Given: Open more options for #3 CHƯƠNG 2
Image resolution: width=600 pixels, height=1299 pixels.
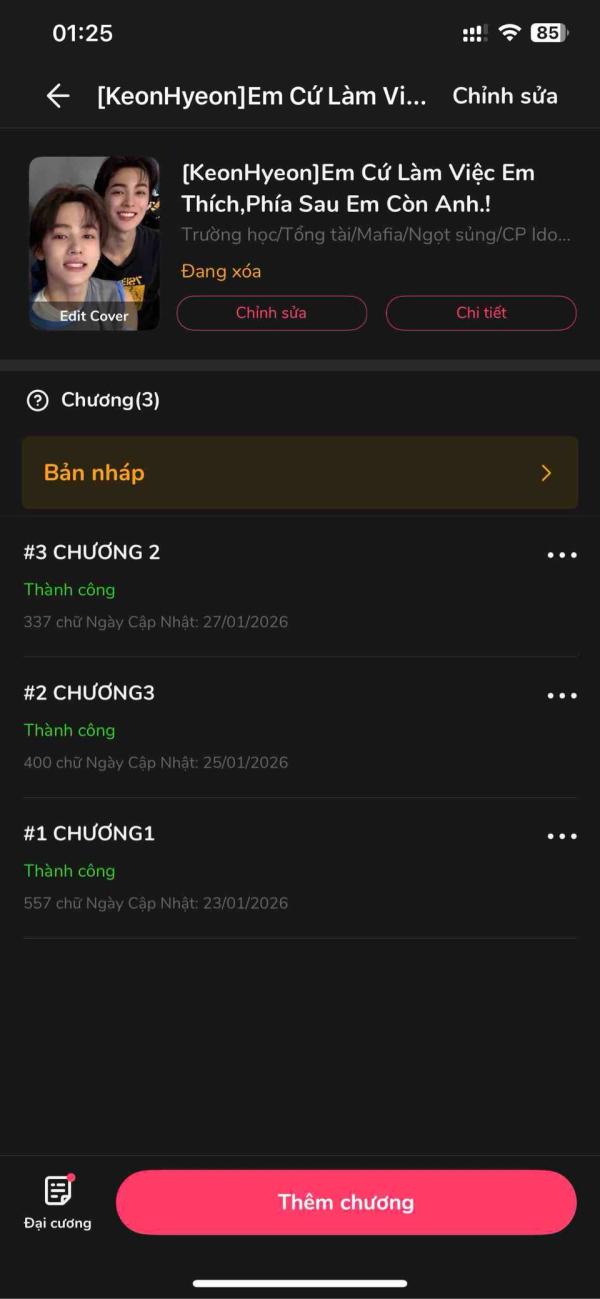Looking at the screenshot, I should [x=562, y=555].
